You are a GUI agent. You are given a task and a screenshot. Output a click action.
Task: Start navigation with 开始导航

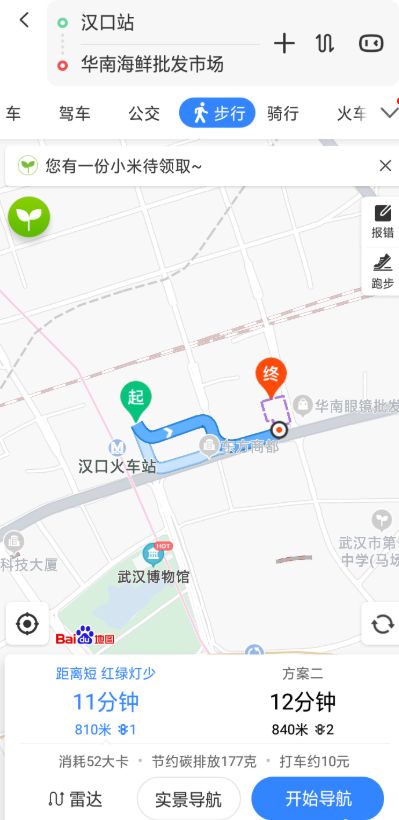[318, 799]
